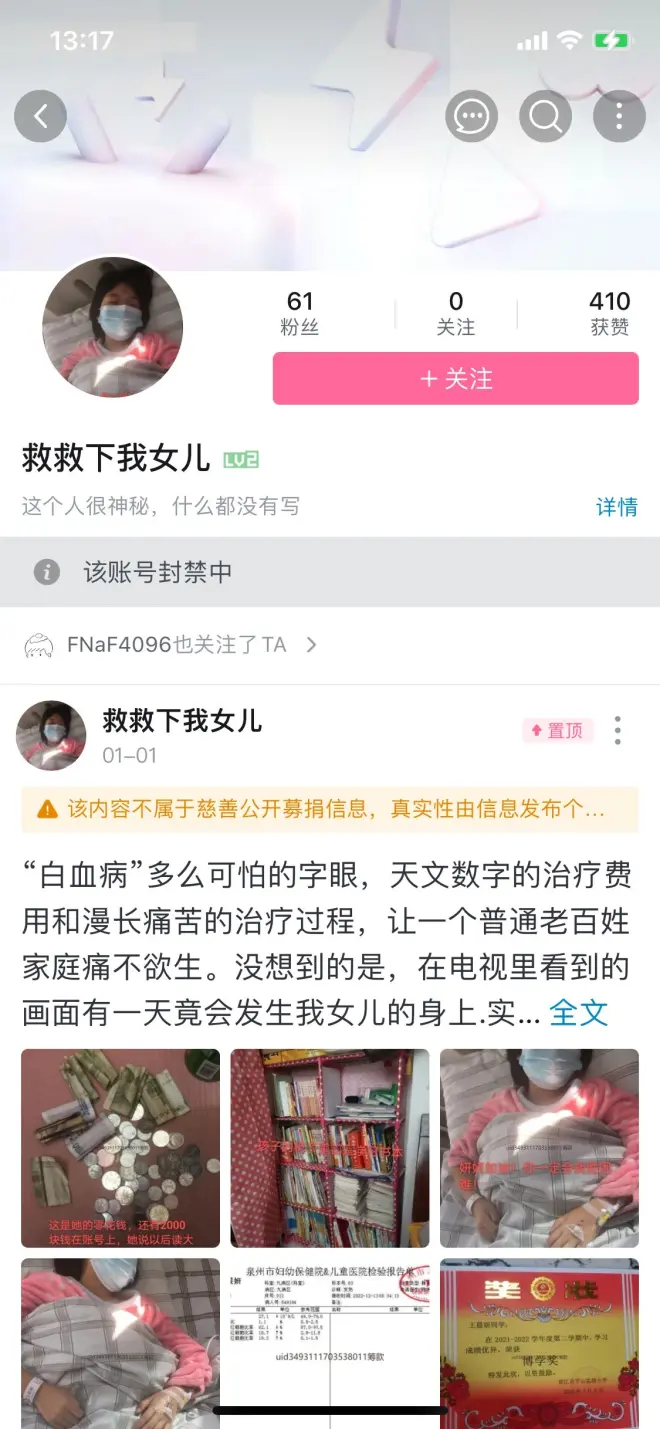This screenshot has width=660, height=1429.
Task: Go back with the top-left arrow
Action: 41,117
